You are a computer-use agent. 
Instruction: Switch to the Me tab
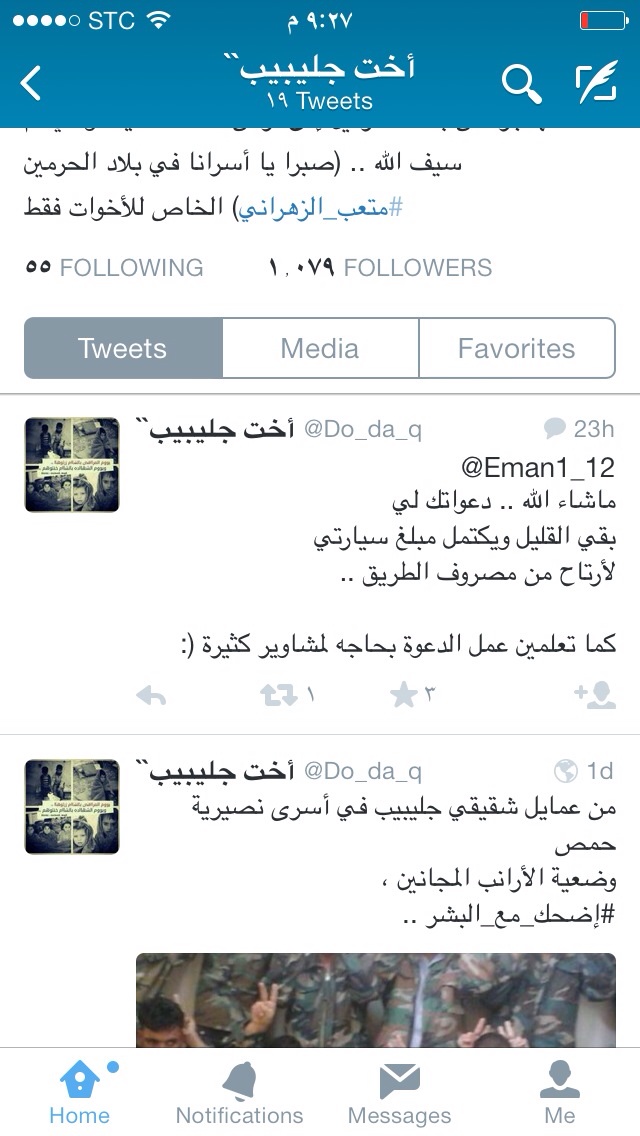point(559,1093)
